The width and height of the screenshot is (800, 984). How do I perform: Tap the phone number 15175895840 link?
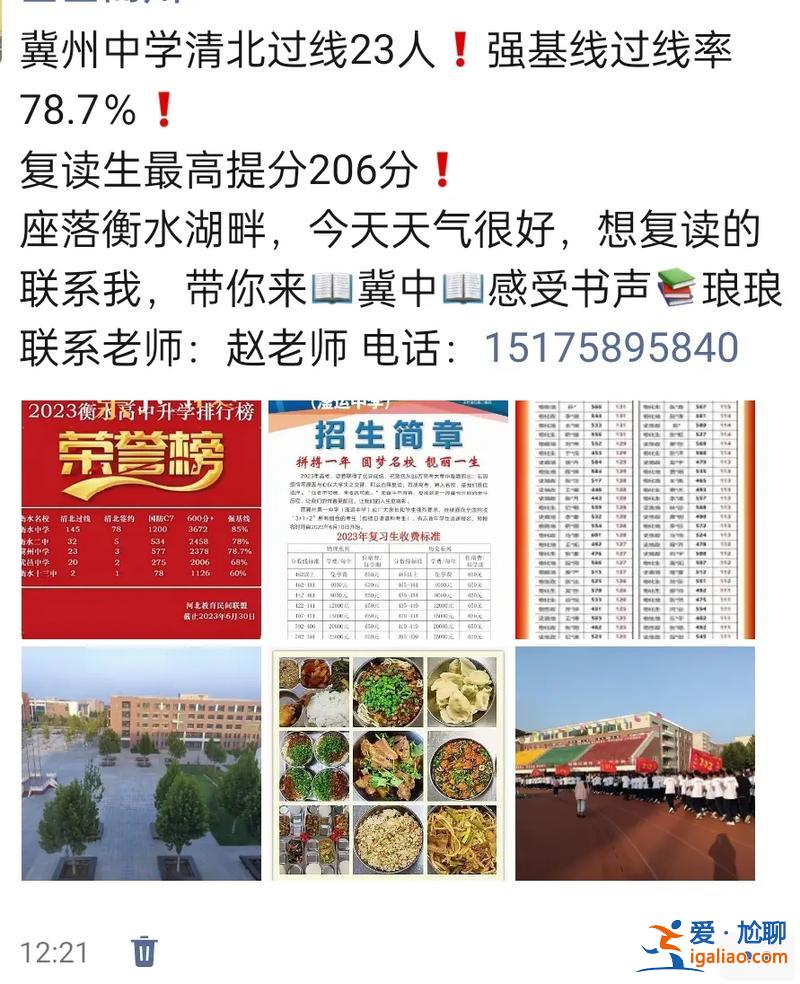[611, 347]
